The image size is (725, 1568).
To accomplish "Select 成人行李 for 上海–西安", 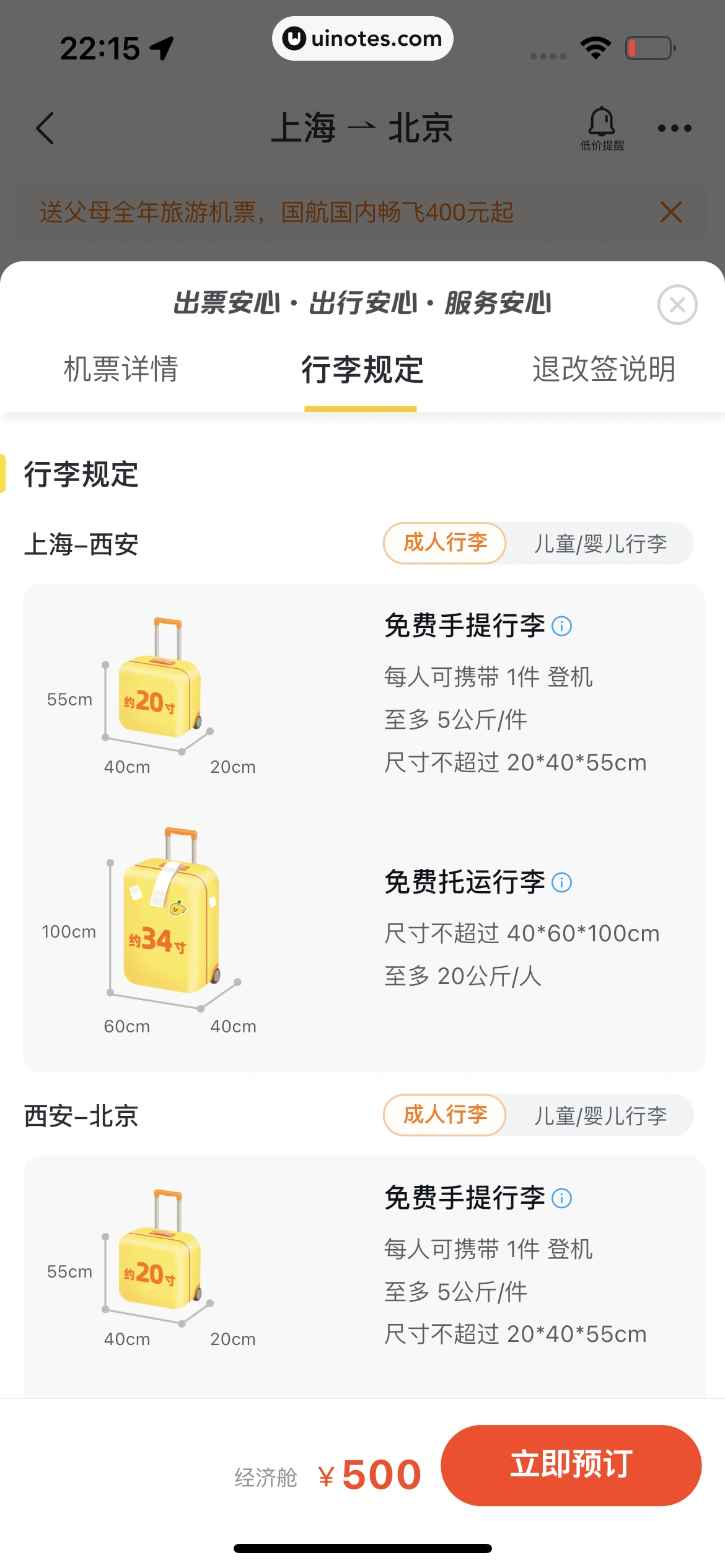I will pyautogui.click(x=445, y=543).
